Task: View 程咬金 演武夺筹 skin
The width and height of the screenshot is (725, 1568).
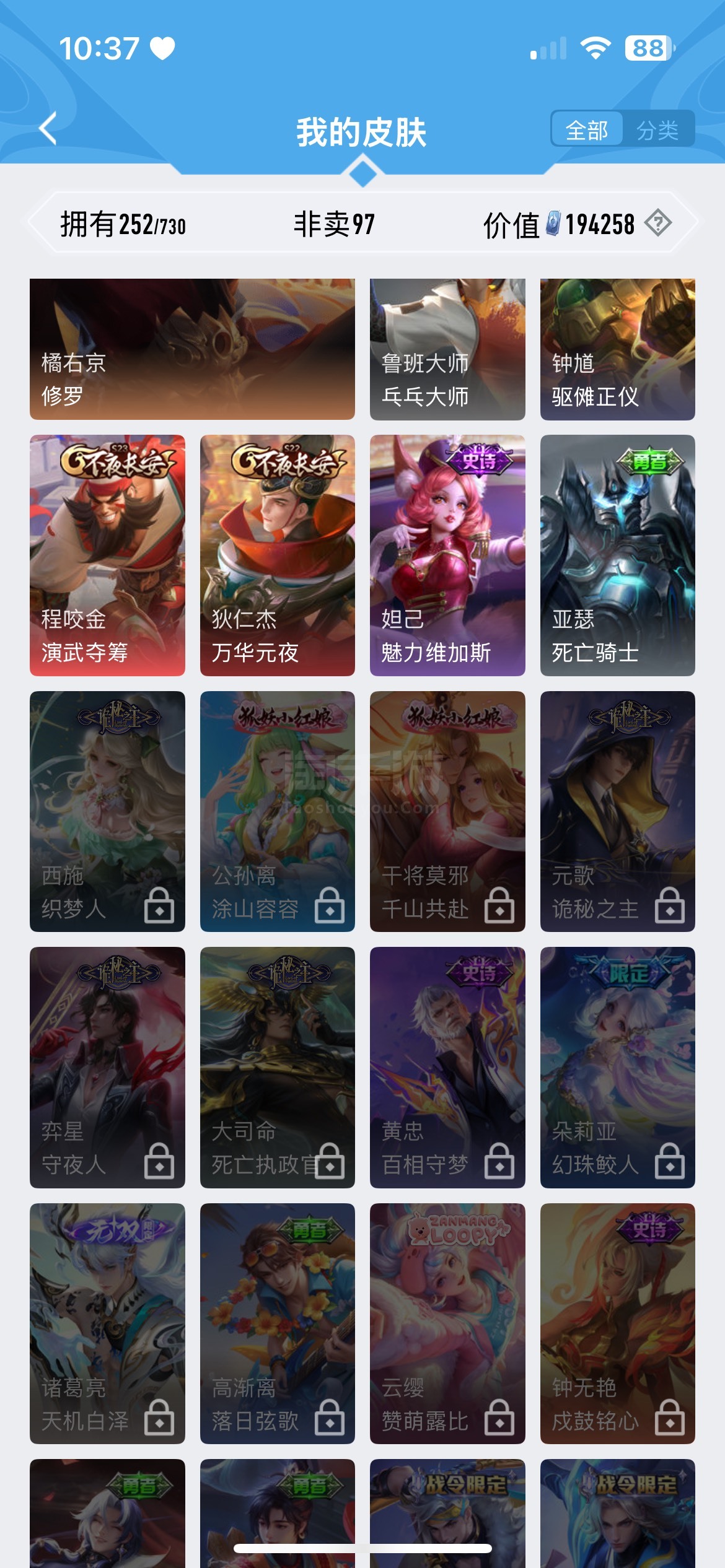Action: pos(107,555)
